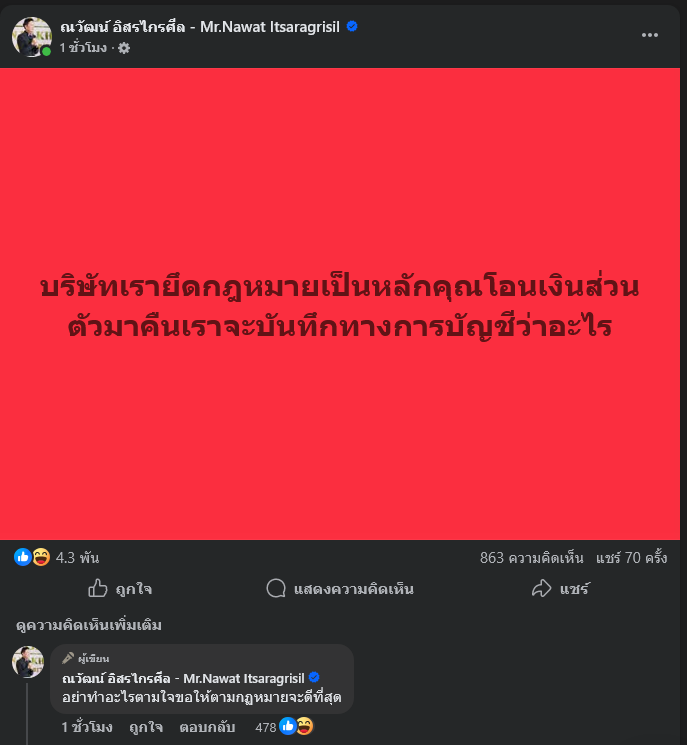The image size is (687, 745).
Task: Share the post using แชร์ button
Action: tap(560, 589)
